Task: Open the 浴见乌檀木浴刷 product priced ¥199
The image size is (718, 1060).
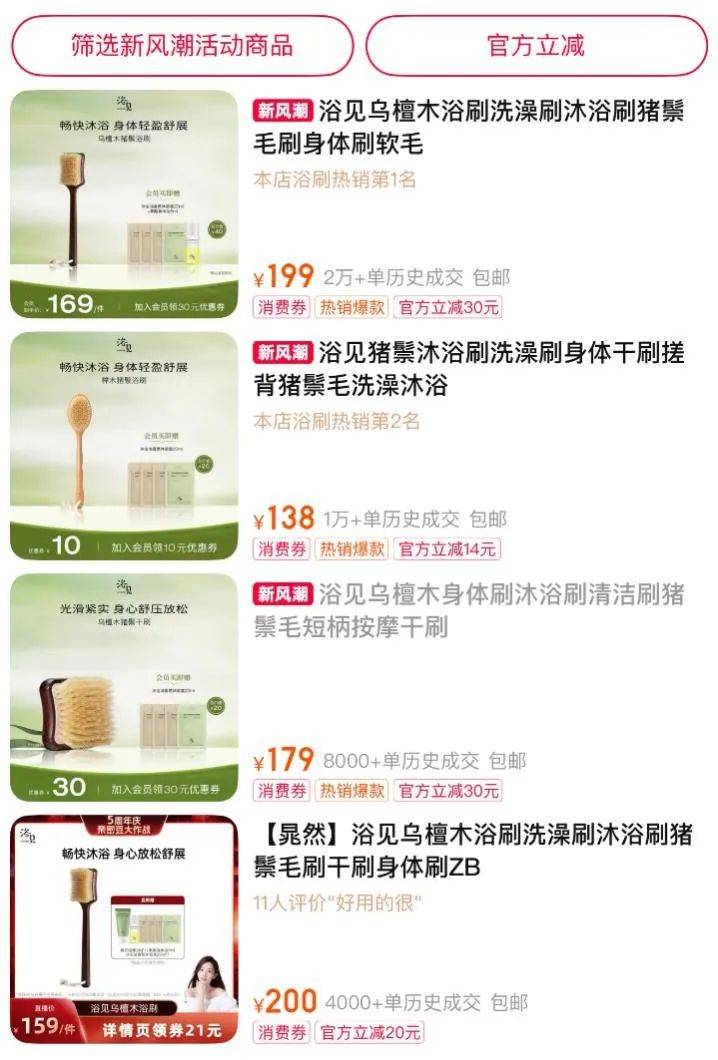Action: [x=468, y=127]
